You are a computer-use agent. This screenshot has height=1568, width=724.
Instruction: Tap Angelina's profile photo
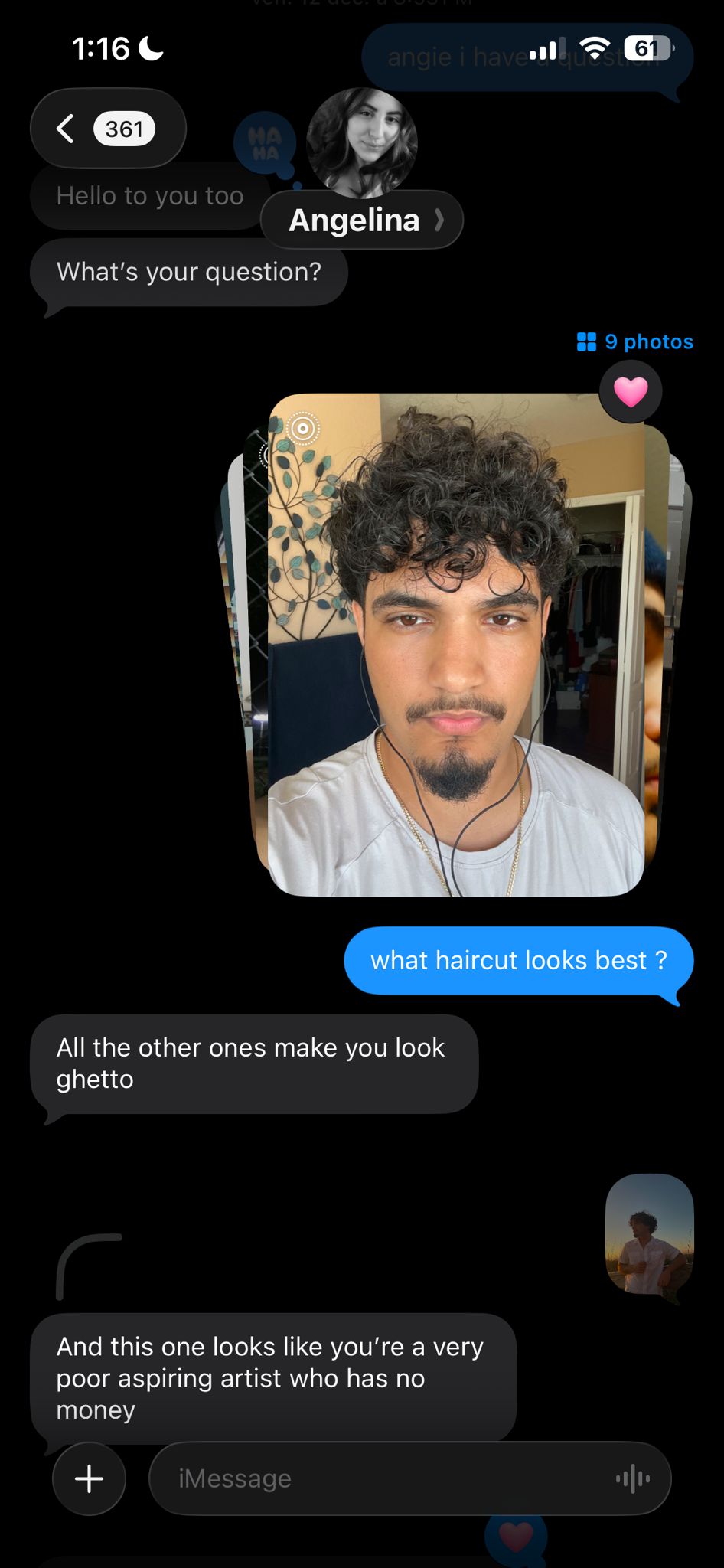click(x=361, y=142)
